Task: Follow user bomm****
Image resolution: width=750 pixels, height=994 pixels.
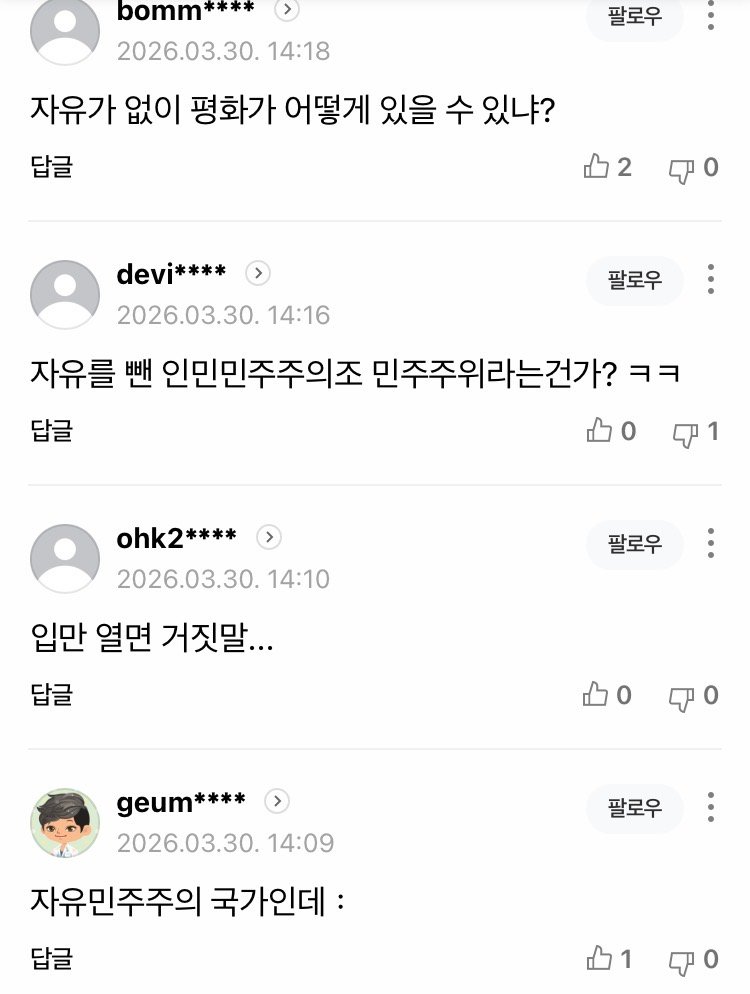Action: (634, 17)
